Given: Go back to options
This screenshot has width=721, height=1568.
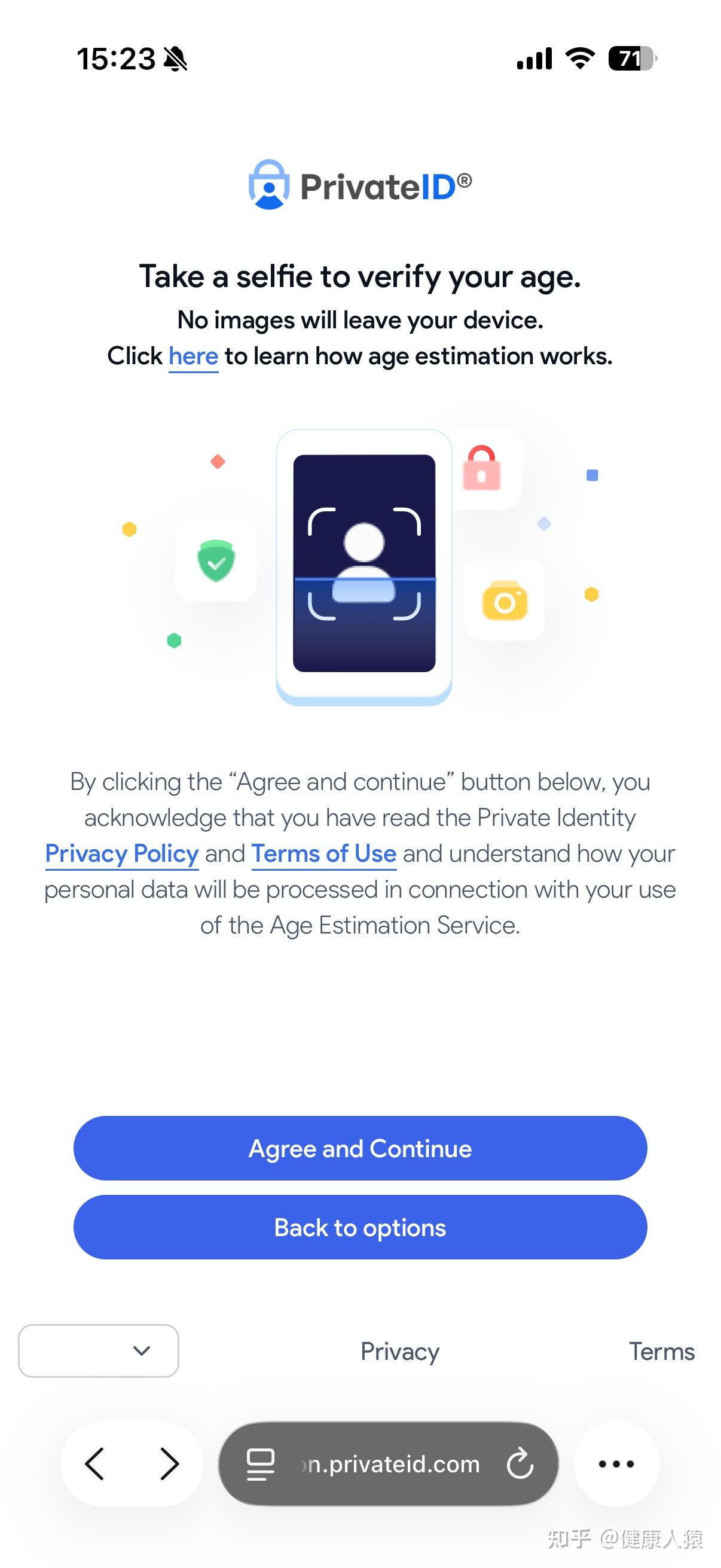Looking at the screenshot, I should click(360, 1227).
